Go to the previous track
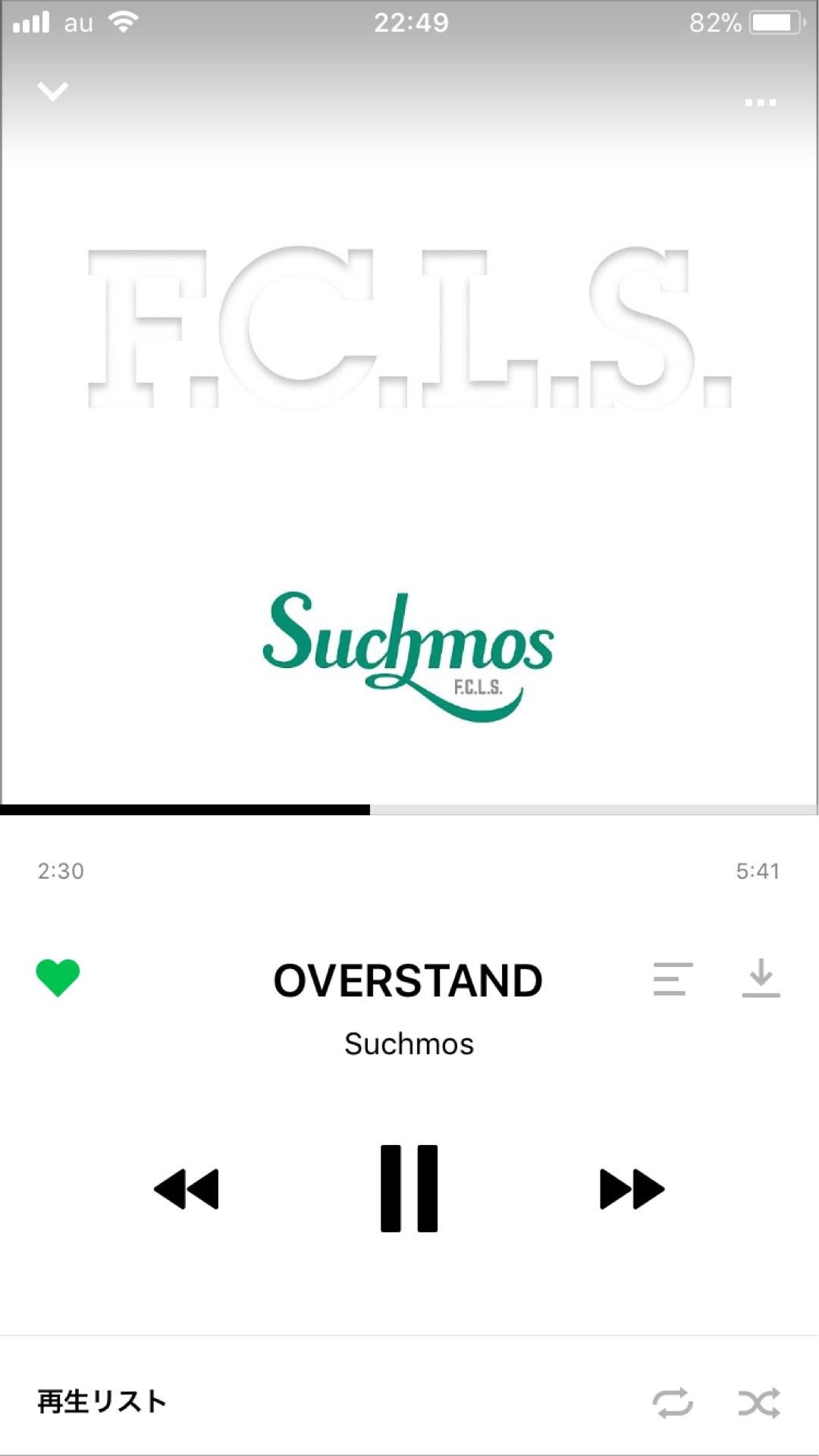 coord(187,1188)
